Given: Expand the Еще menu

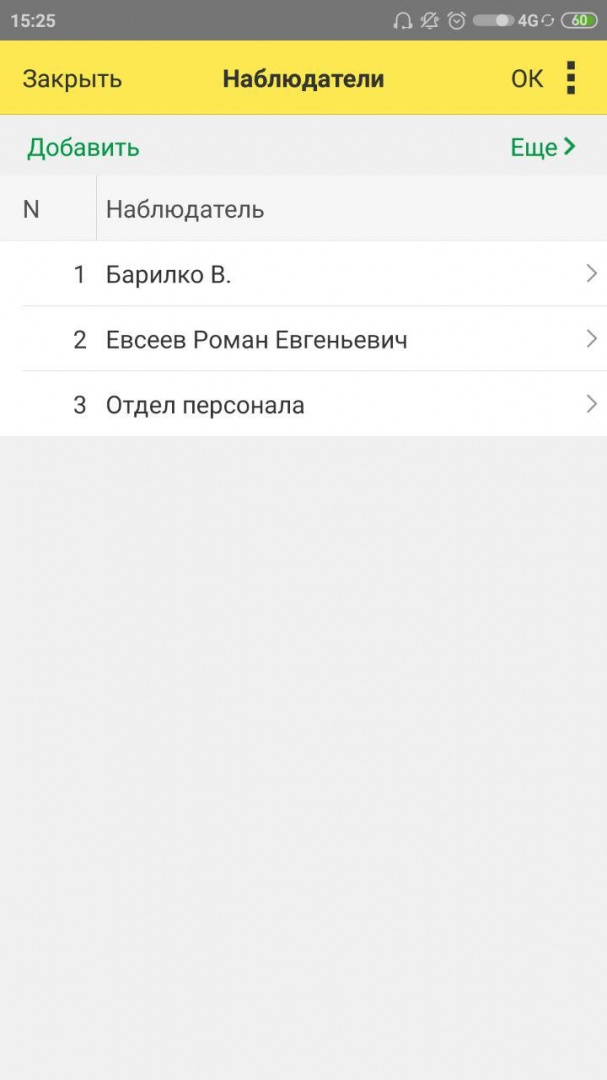Looking at the screenshot, I should (x=543, y=147).
